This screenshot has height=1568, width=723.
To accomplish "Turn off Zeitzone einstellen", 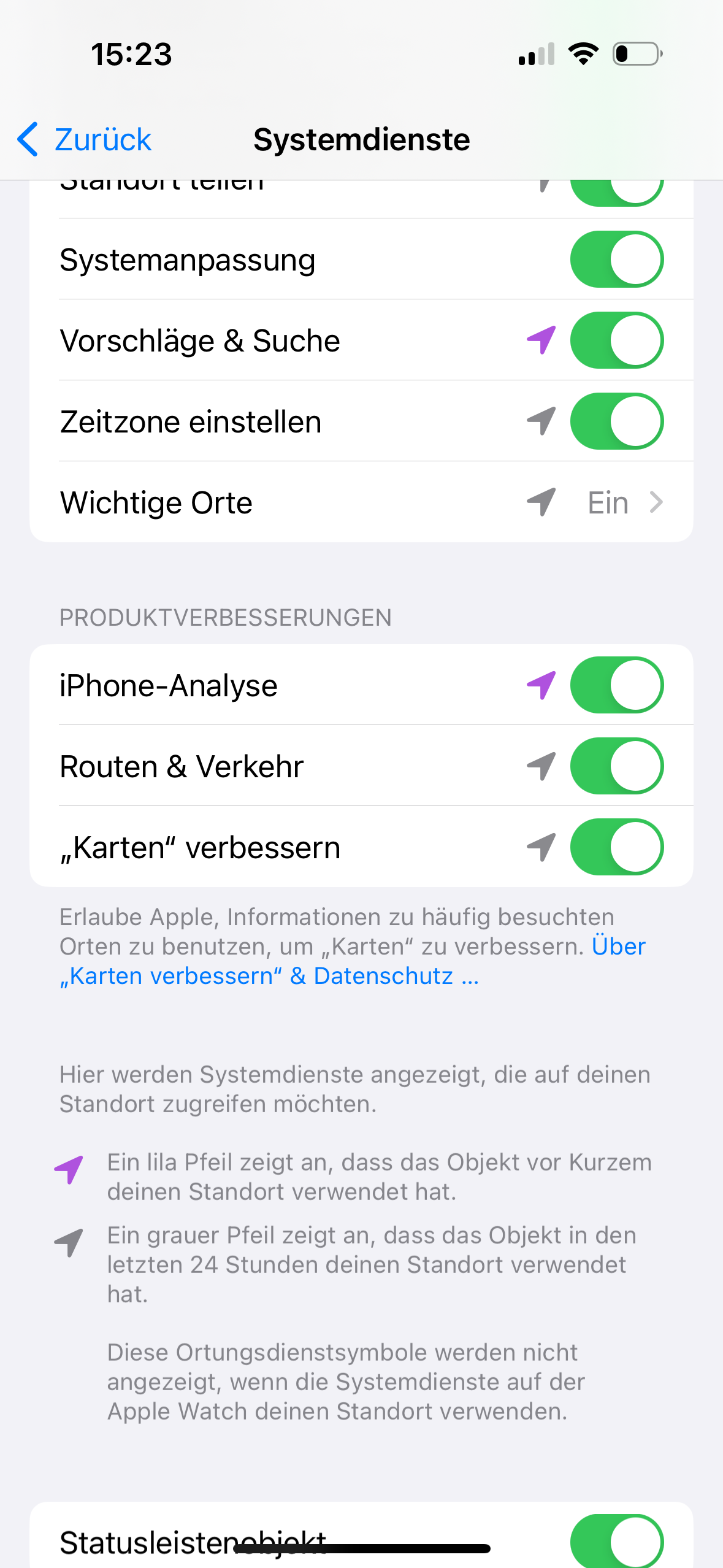I will pyautogui.click(x=617, y=421).
